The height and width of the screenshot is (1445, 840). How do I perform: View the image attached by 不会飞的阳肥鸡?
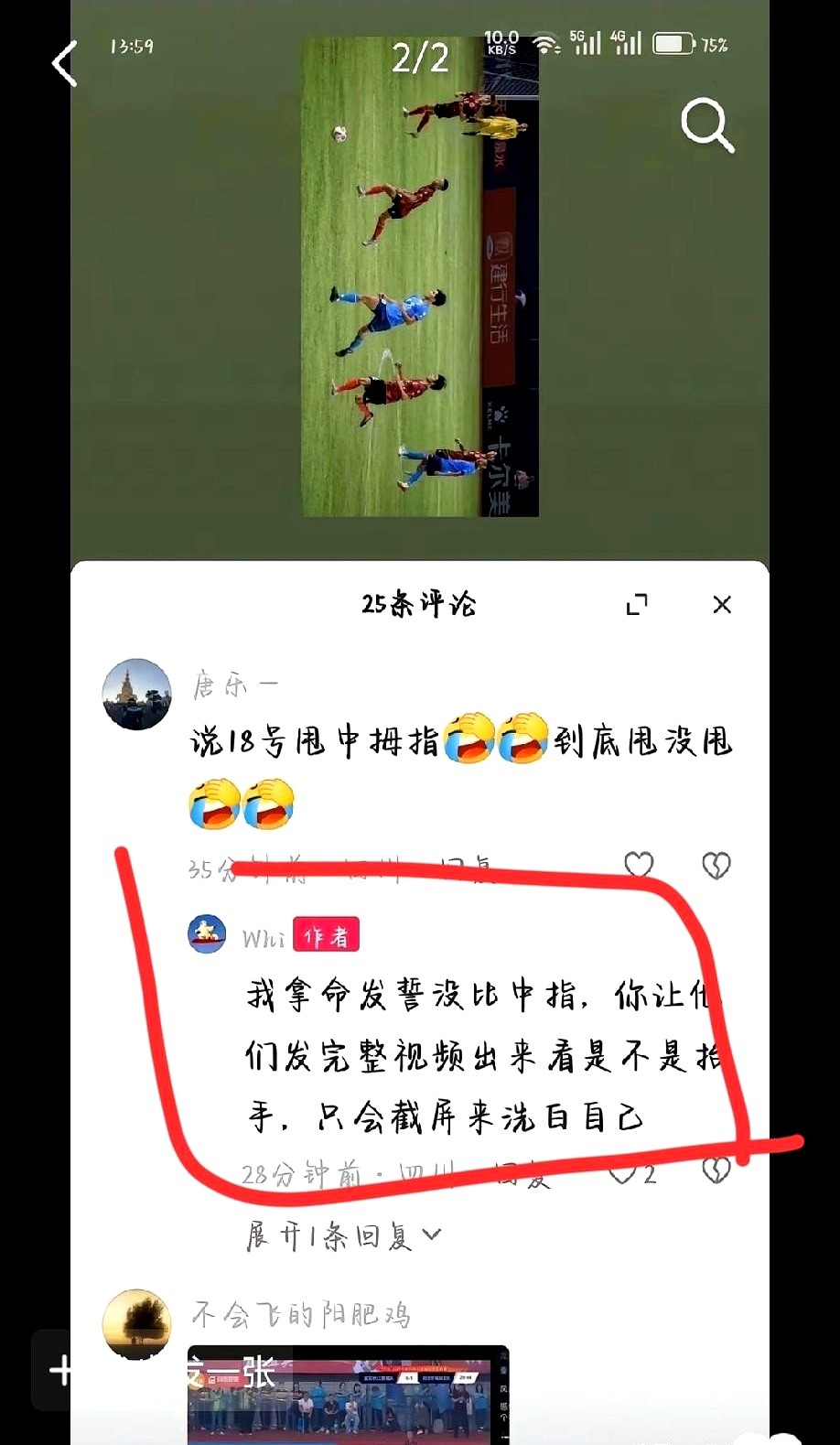click(348, 1395)
